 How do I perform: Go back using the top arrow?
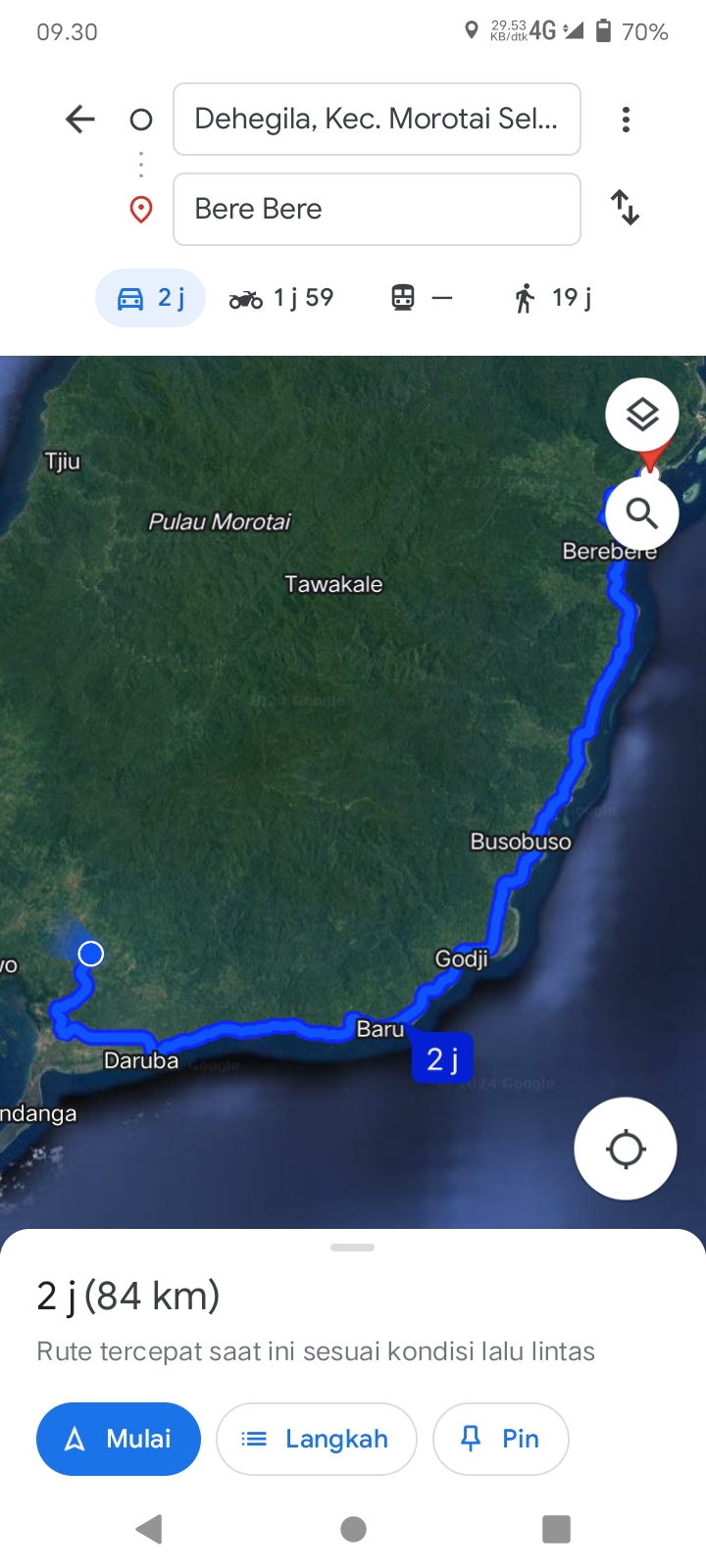(x=79, y=120)
